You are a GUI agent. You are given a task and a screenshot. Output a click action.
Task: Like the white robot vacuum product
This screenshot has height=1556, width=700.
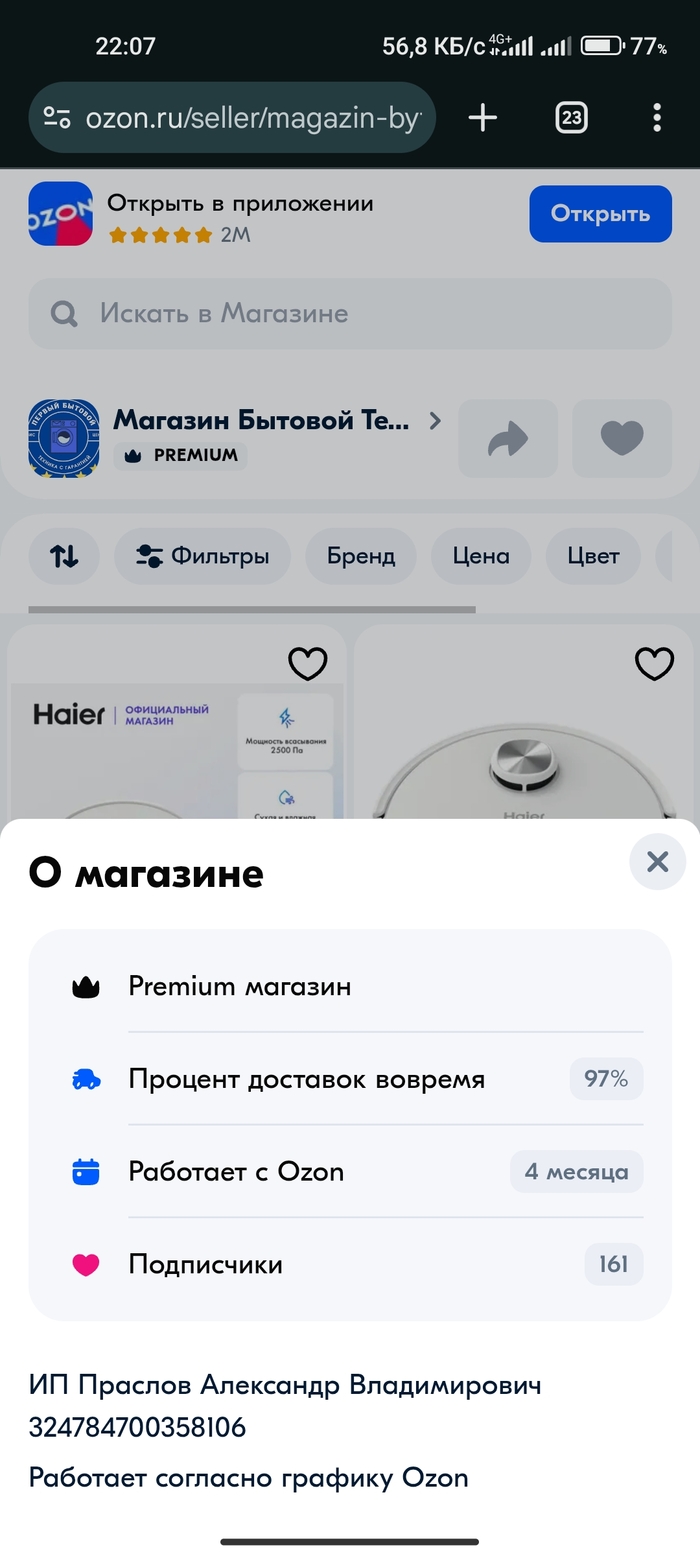pos(654,663)
